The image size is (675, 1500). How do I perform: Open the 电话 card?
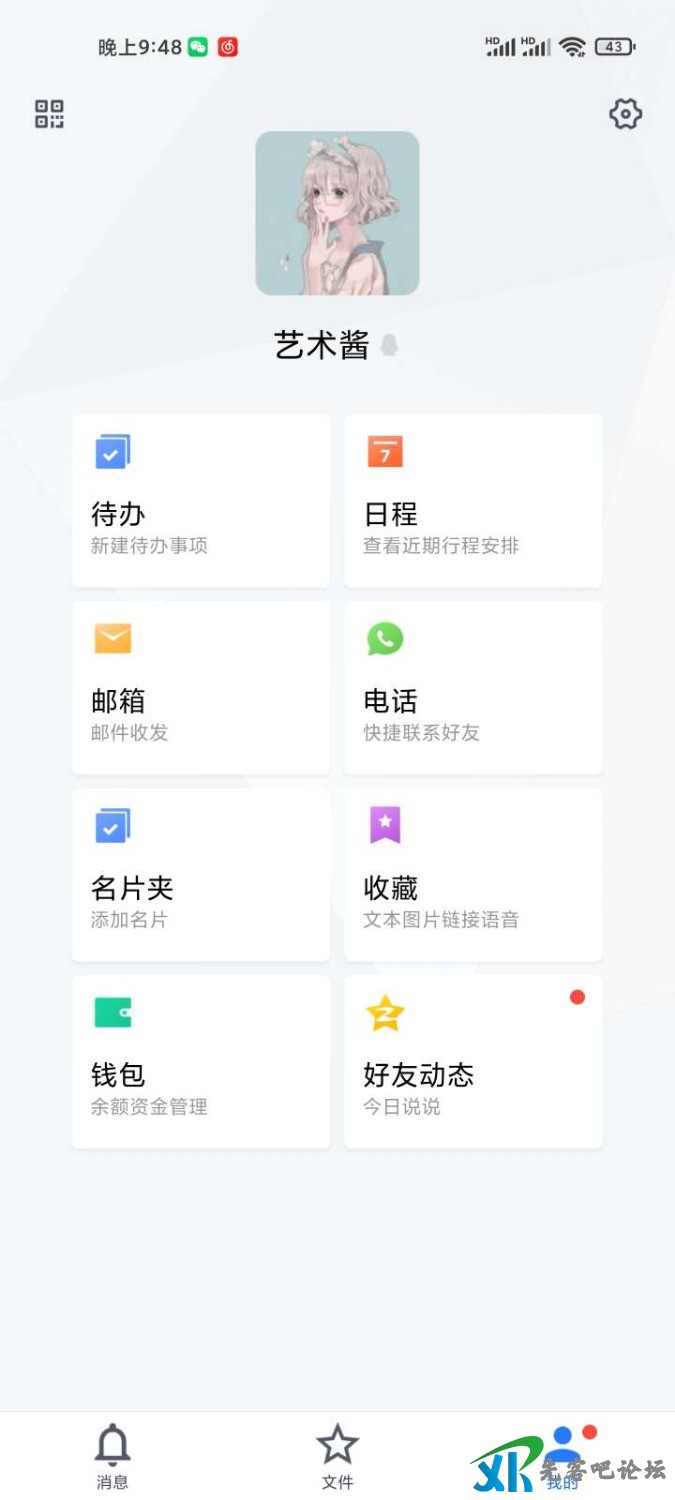[x=473, y=688]
